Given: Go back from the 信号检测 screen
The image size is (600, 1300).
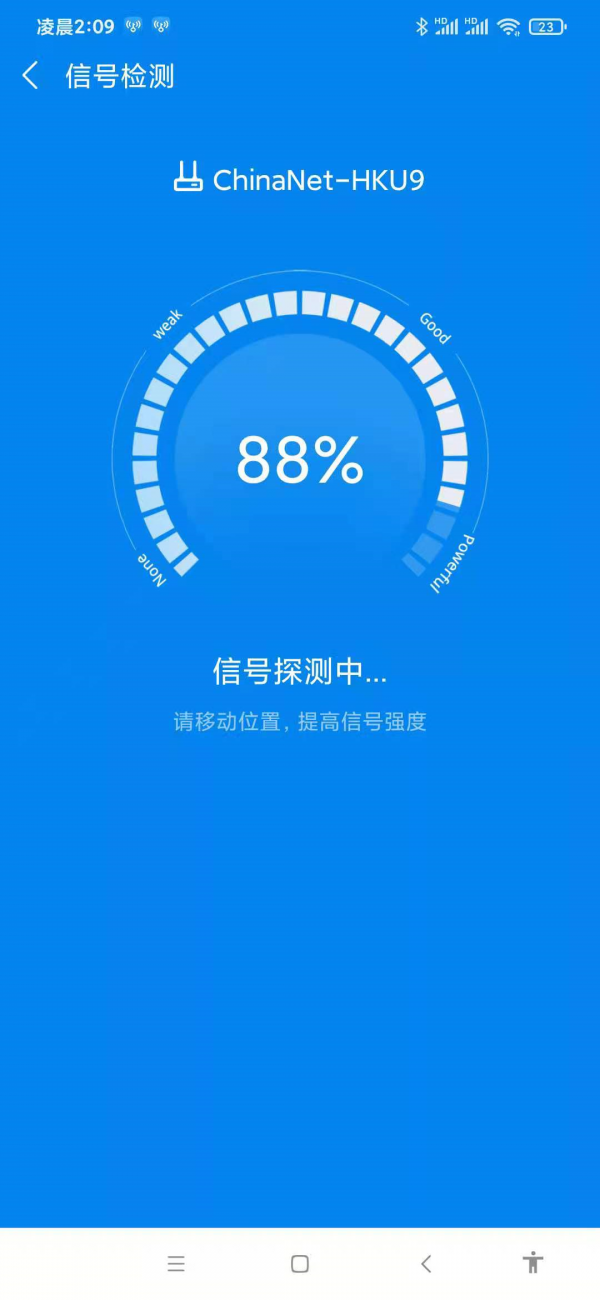Looking at the screenshot, I should (31, 76).
